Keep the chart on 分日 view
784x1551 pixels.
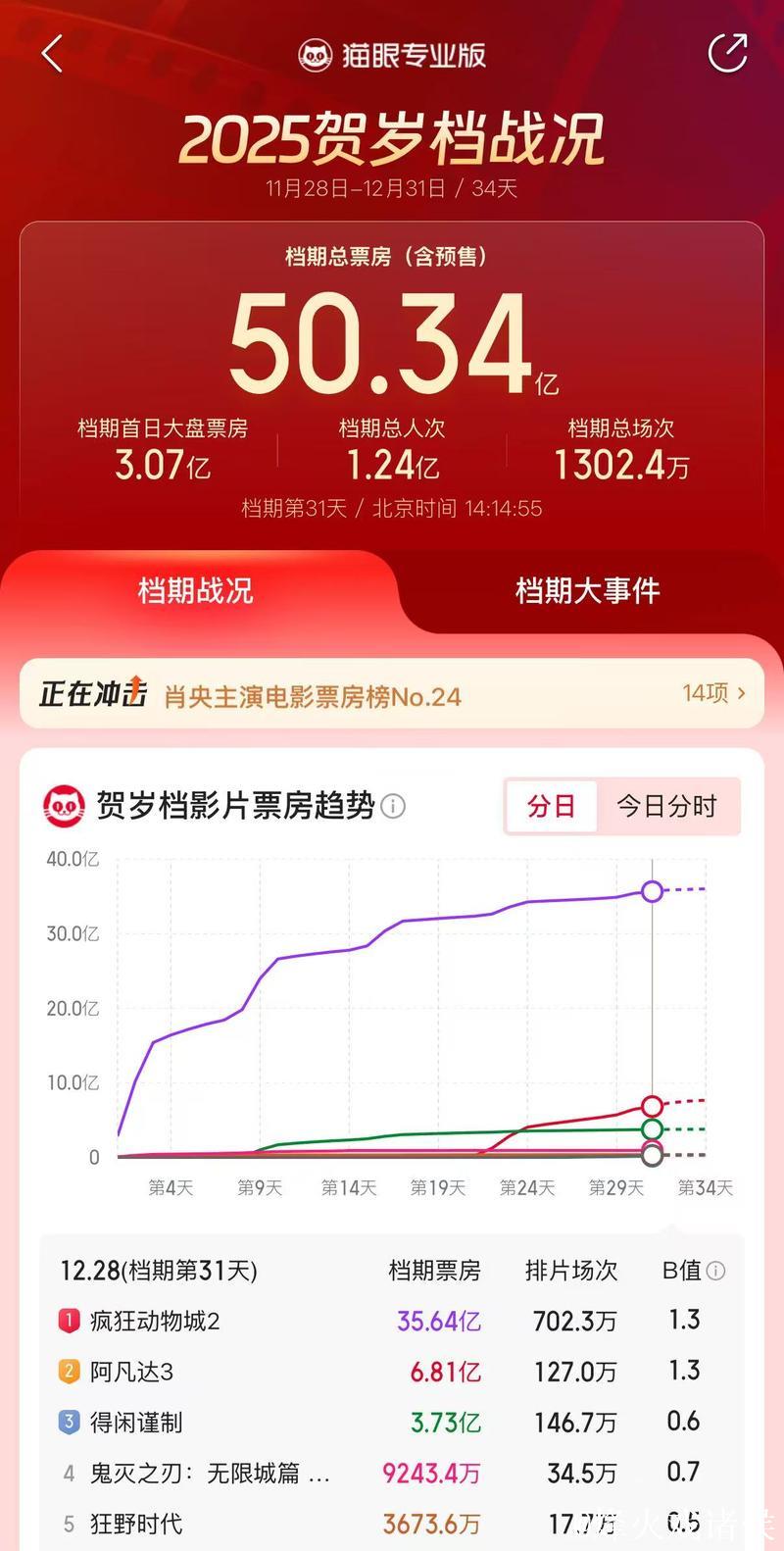tap(552, 806)
